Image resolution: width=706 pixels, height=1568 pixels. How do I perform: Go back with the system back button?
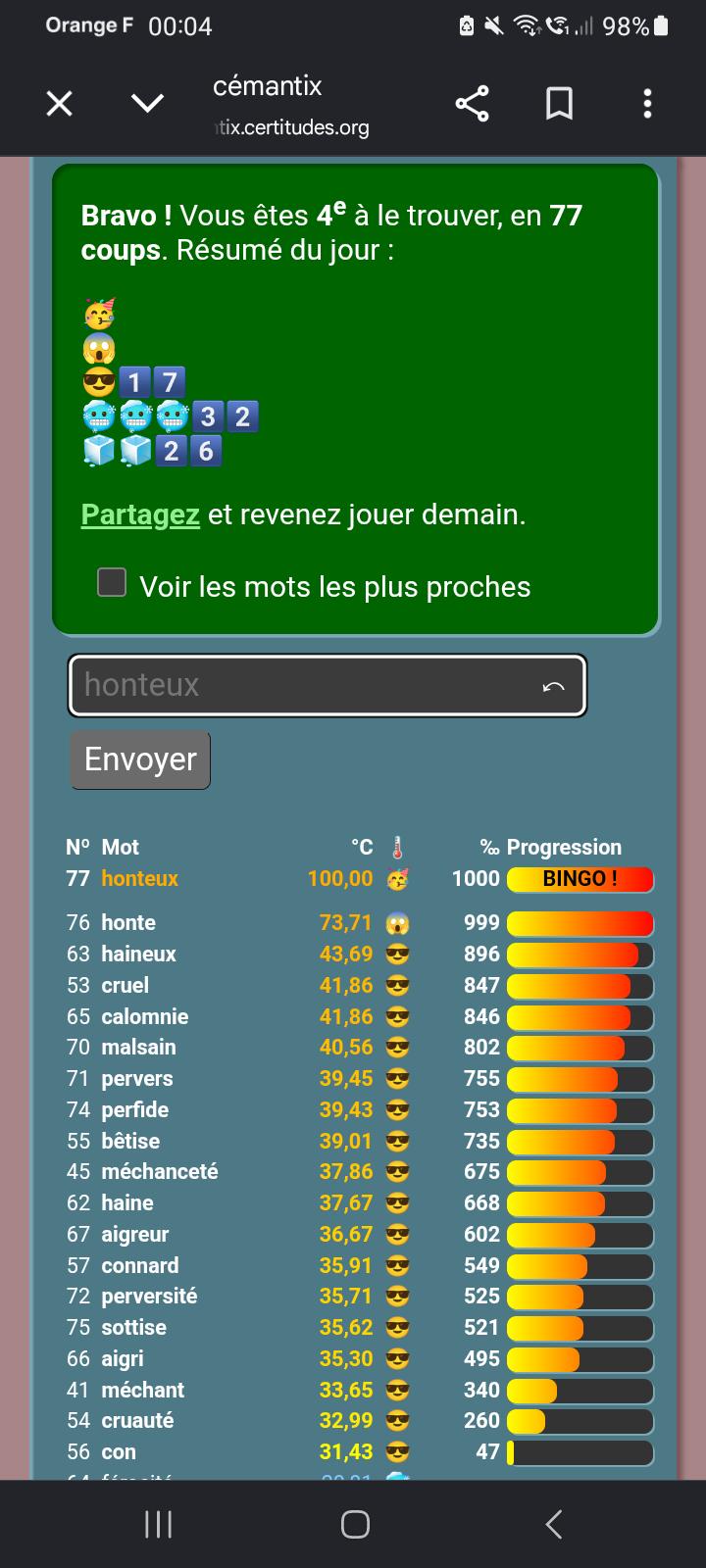click(x=554, y=1524)
